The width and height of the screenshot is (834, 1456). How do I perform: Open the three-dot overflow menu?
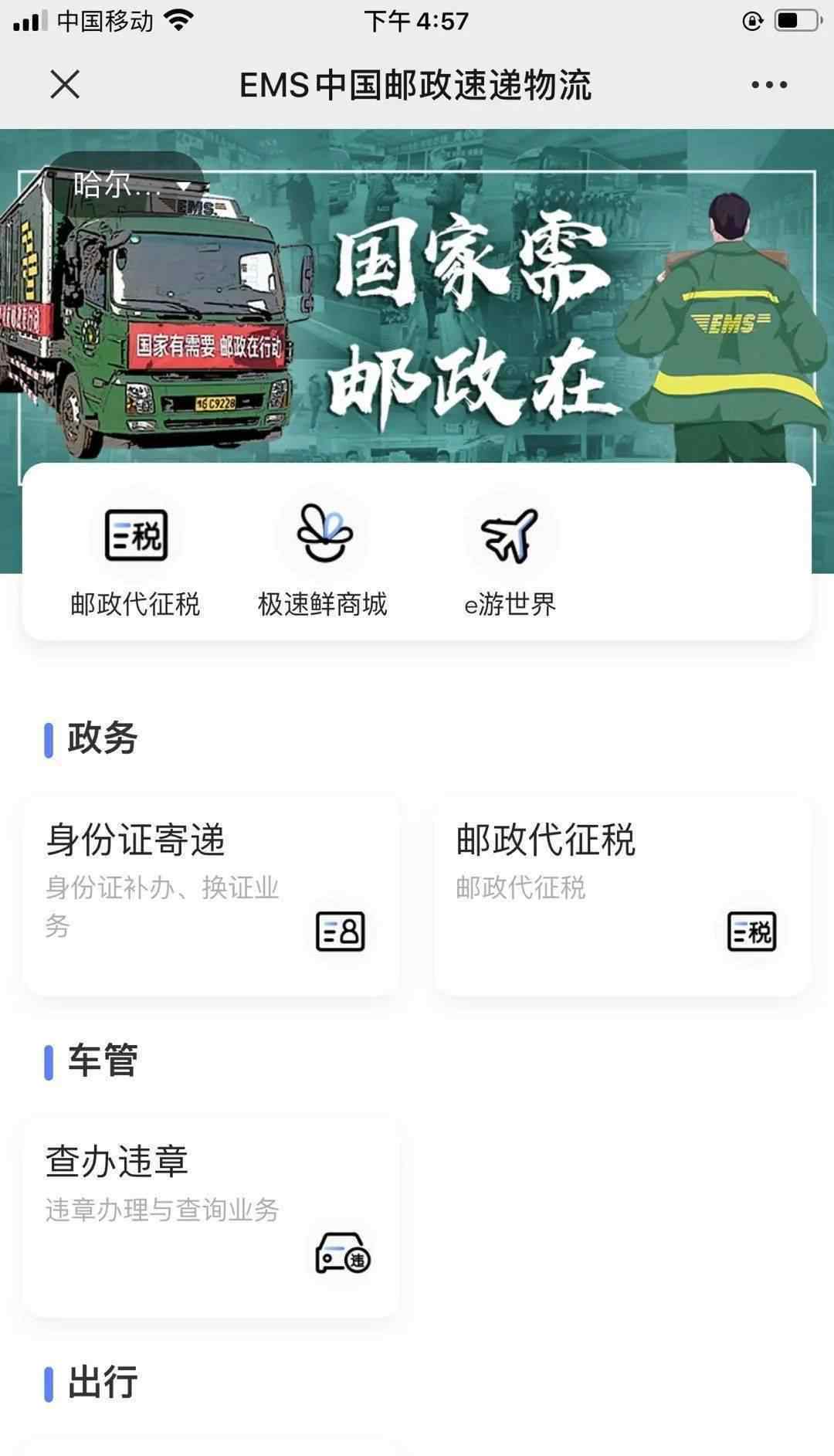coord(769,85)
